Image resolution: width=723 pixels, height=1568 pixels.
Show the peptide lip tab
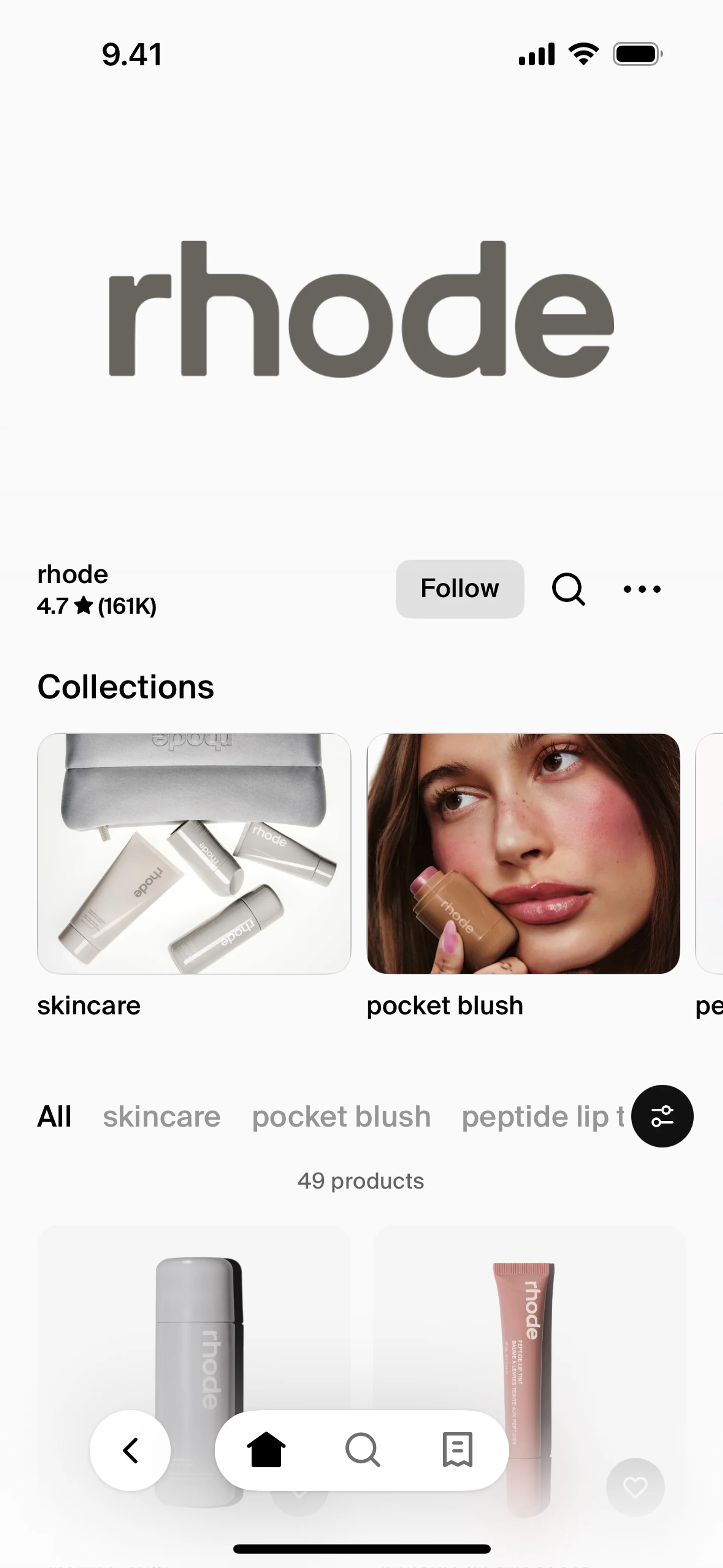541,1116
